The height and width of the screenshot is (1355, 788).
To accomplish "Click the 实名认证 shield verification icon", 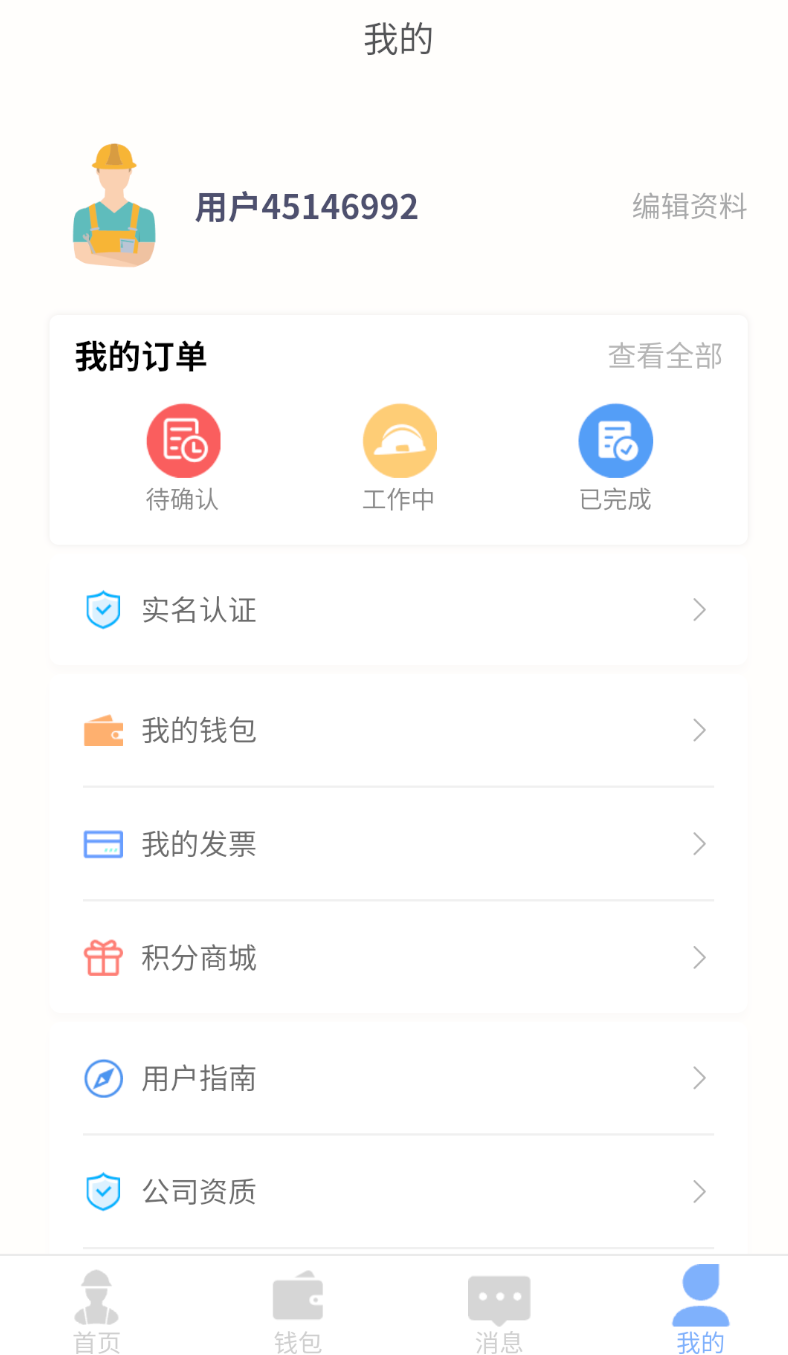I will pyautogui.click(x=103, y=609).
